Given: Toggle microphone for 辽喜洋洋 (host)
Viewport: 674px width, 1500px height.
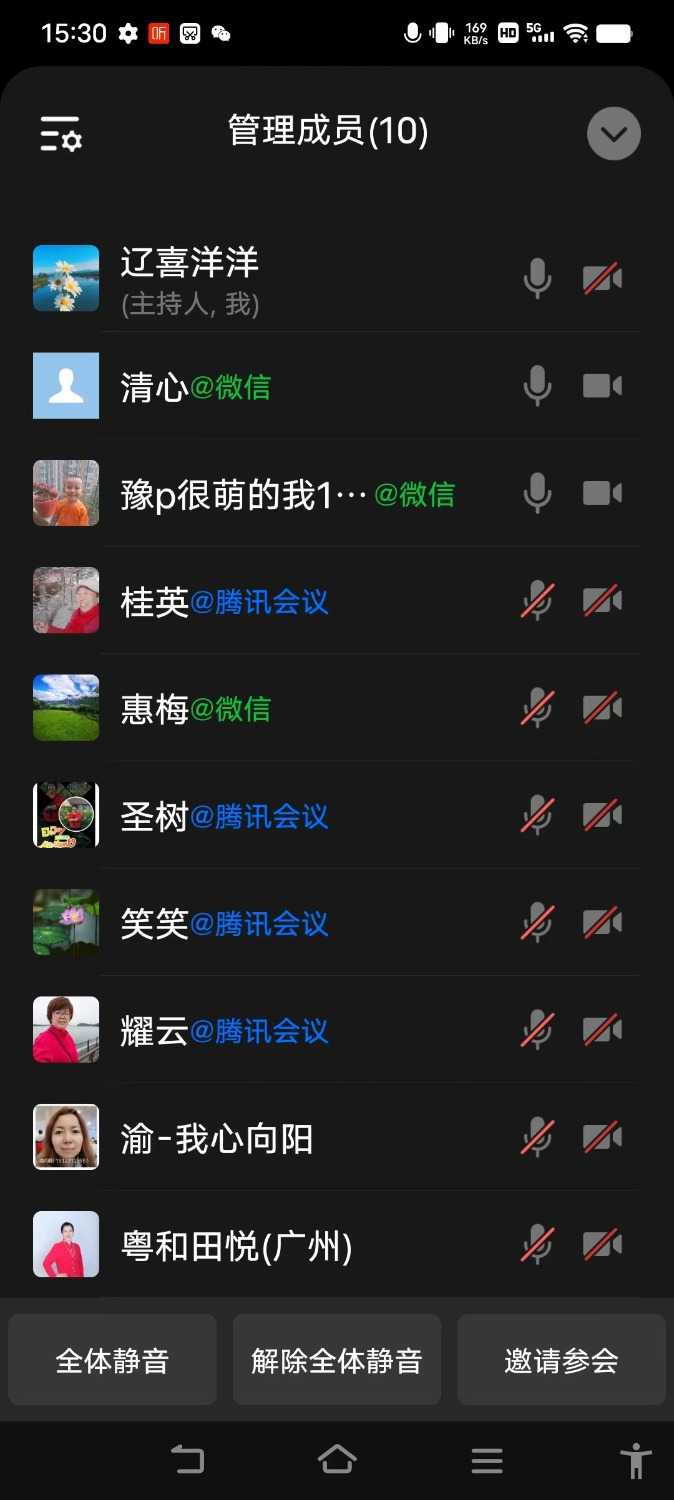Looking at the screenshot, I should (537, 278).
